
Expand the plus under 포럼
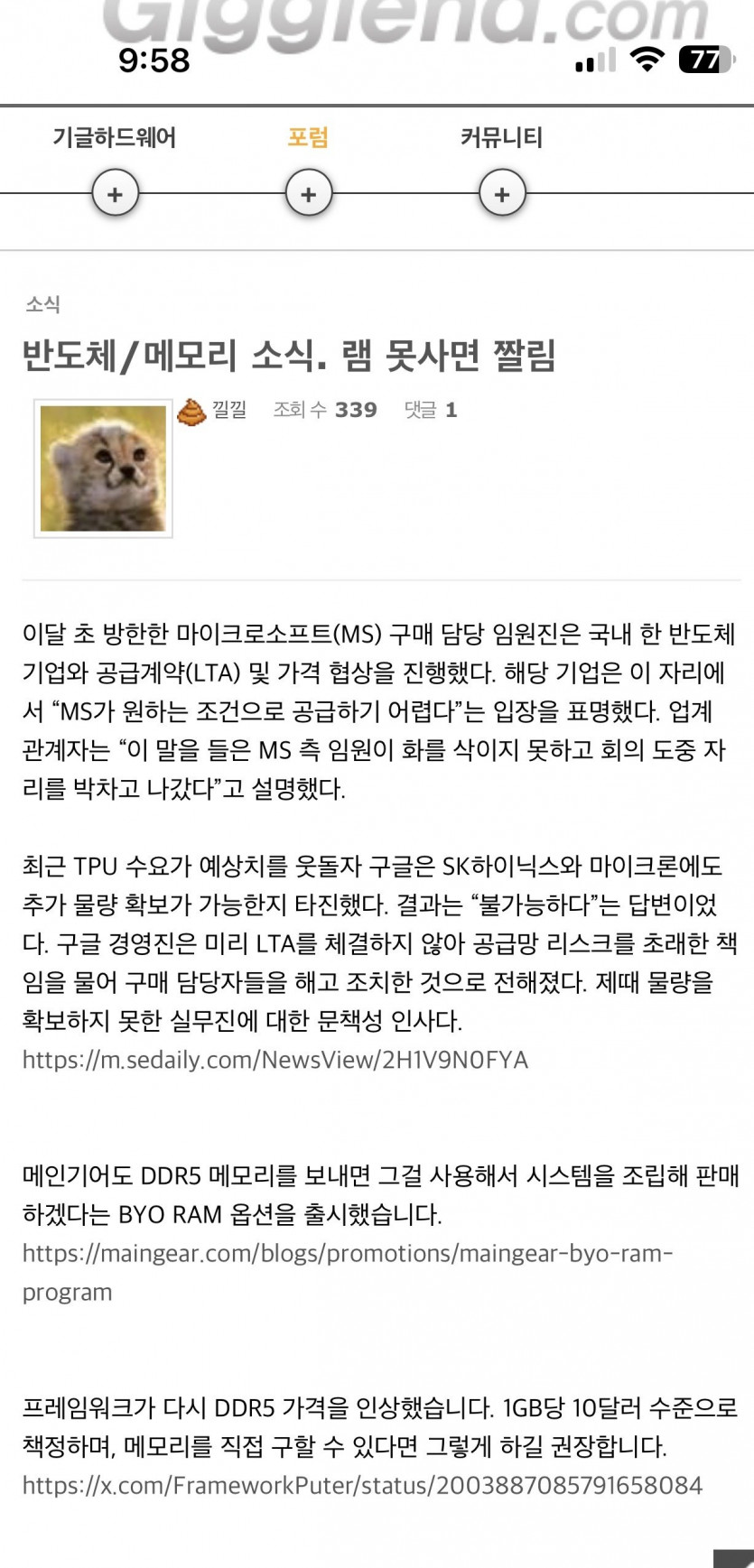309,194
